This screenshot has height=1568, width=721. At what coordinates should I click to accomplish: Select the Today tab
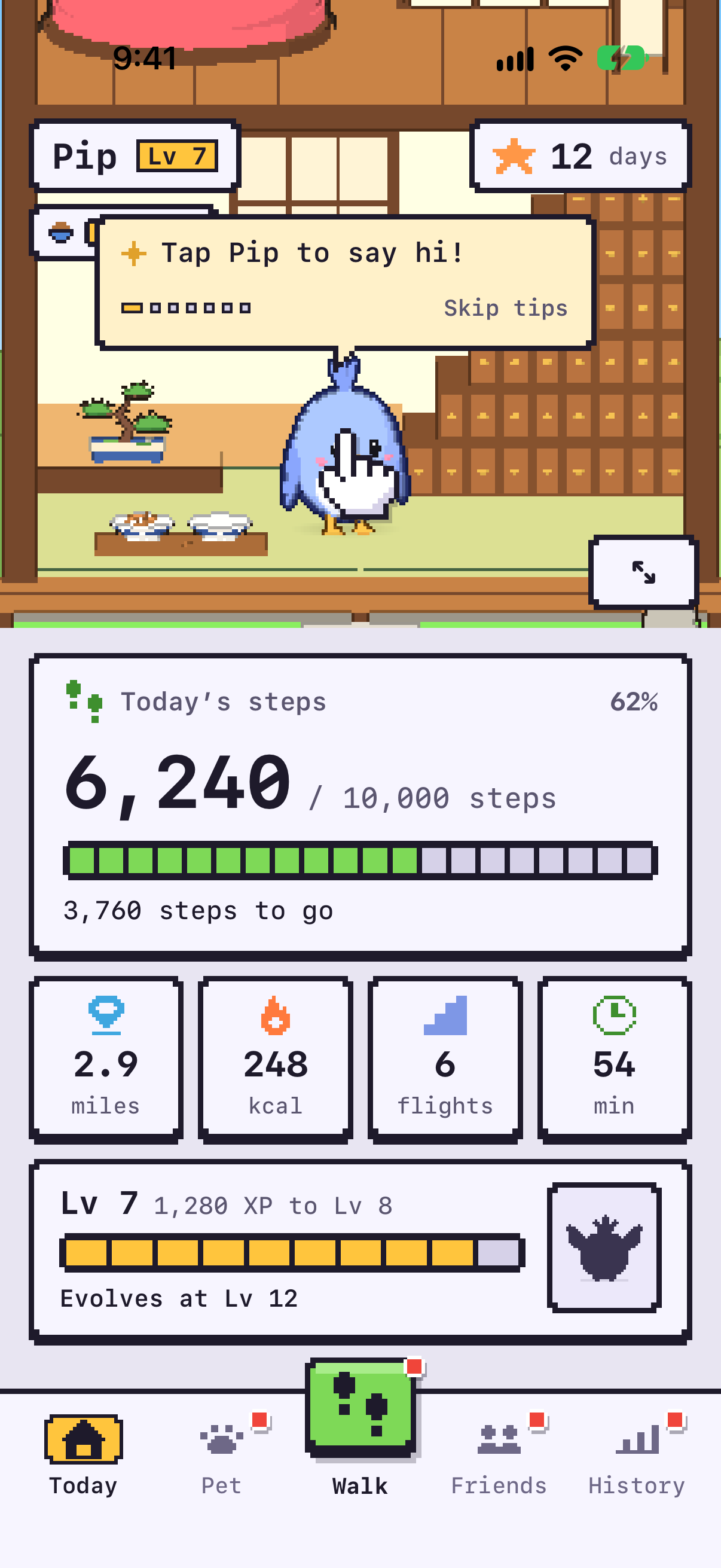(x=83, y=1456)
